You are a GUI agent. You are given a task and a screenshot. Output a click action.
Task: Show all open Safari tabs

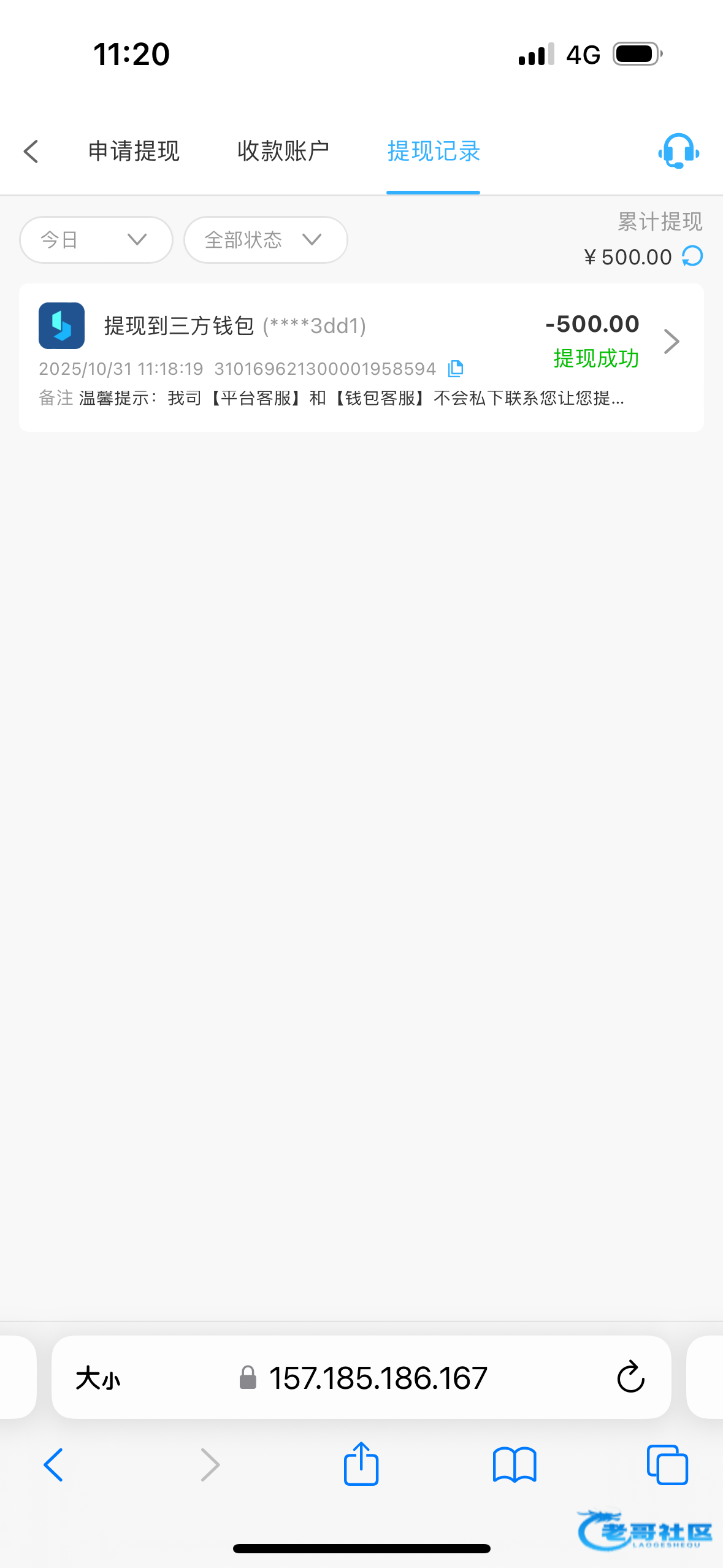667,1465
